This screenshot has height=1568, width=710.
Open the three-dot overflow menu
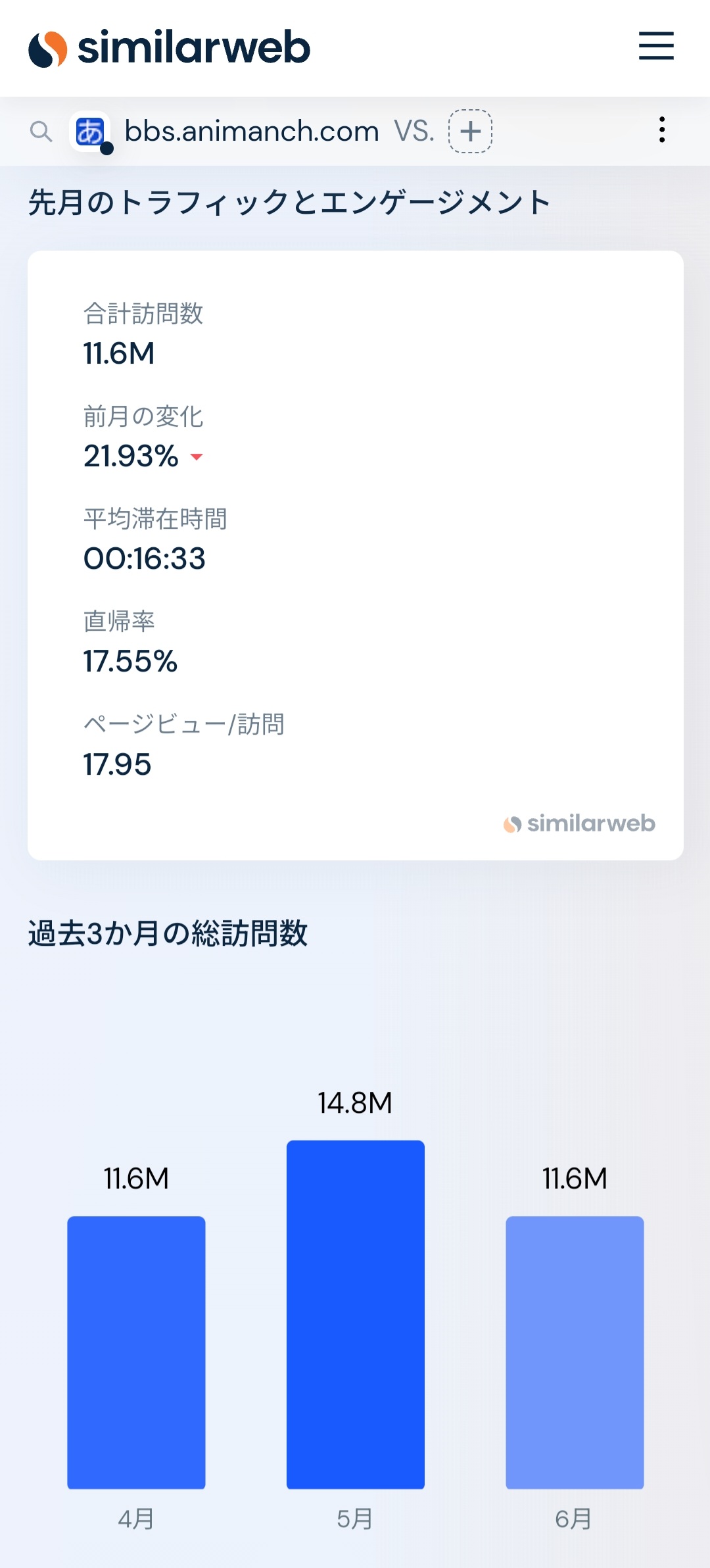(x=662, y=130)
